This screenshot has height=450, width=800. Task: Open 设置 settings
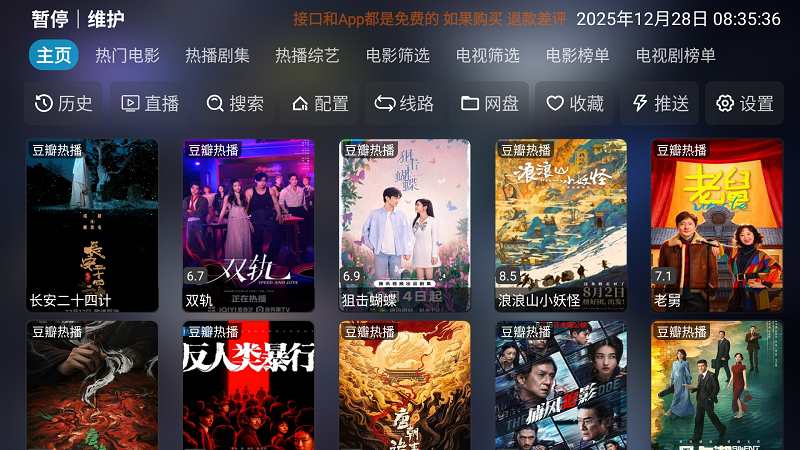point(745,103)
